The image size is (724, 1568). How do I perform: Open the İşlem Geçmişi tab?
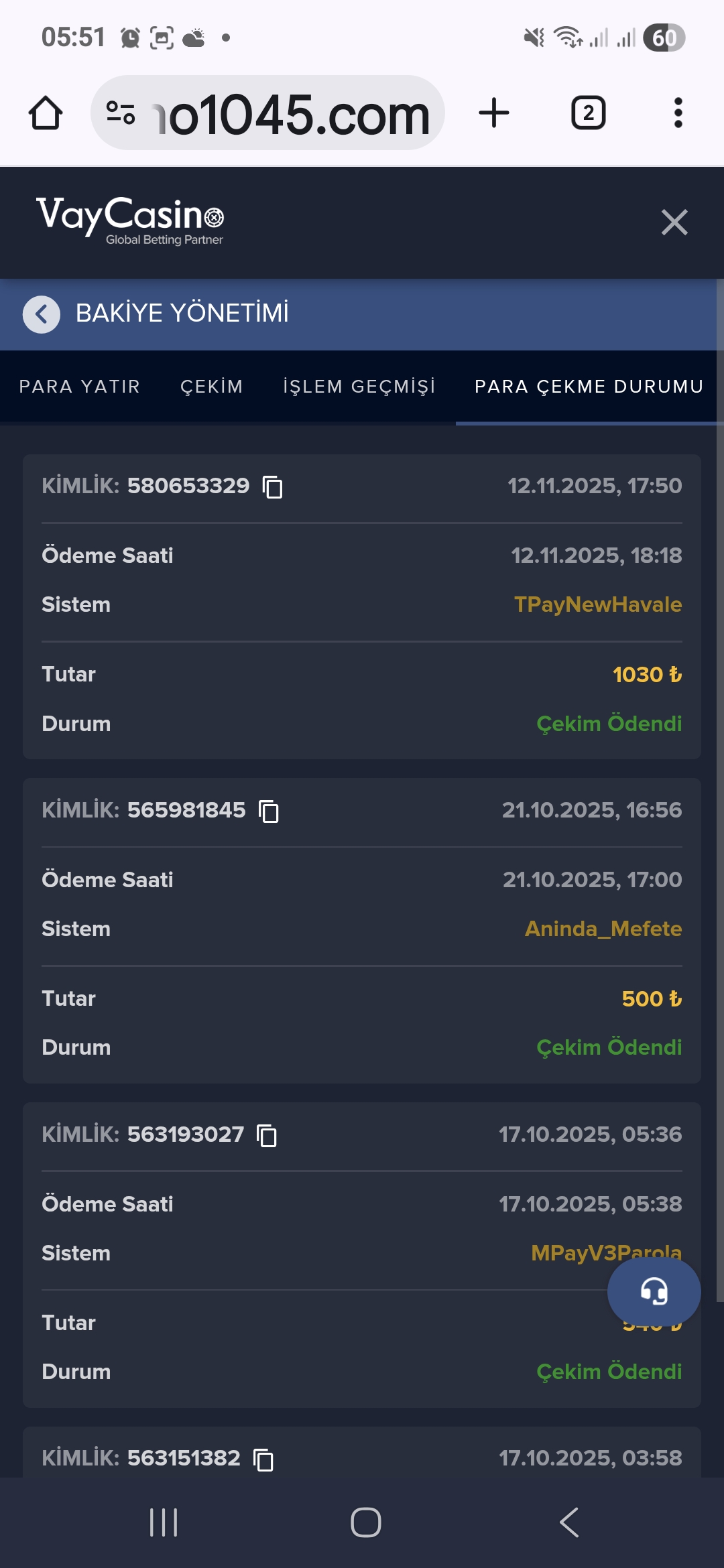359,387
